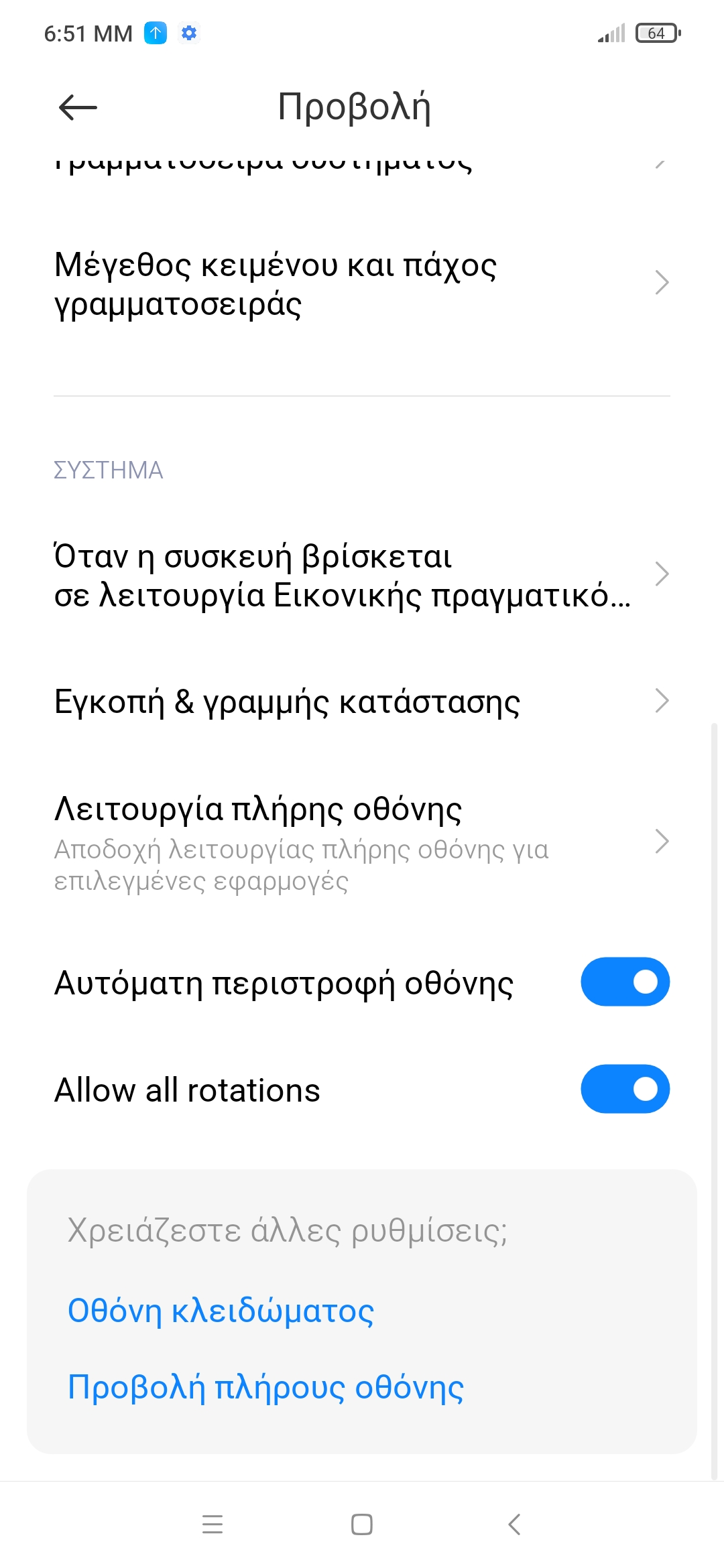The height and width of the screenshot is (1568, 724).
Task: Tap the system home button
Action: pyautogui.click(x=362, y=1524)
